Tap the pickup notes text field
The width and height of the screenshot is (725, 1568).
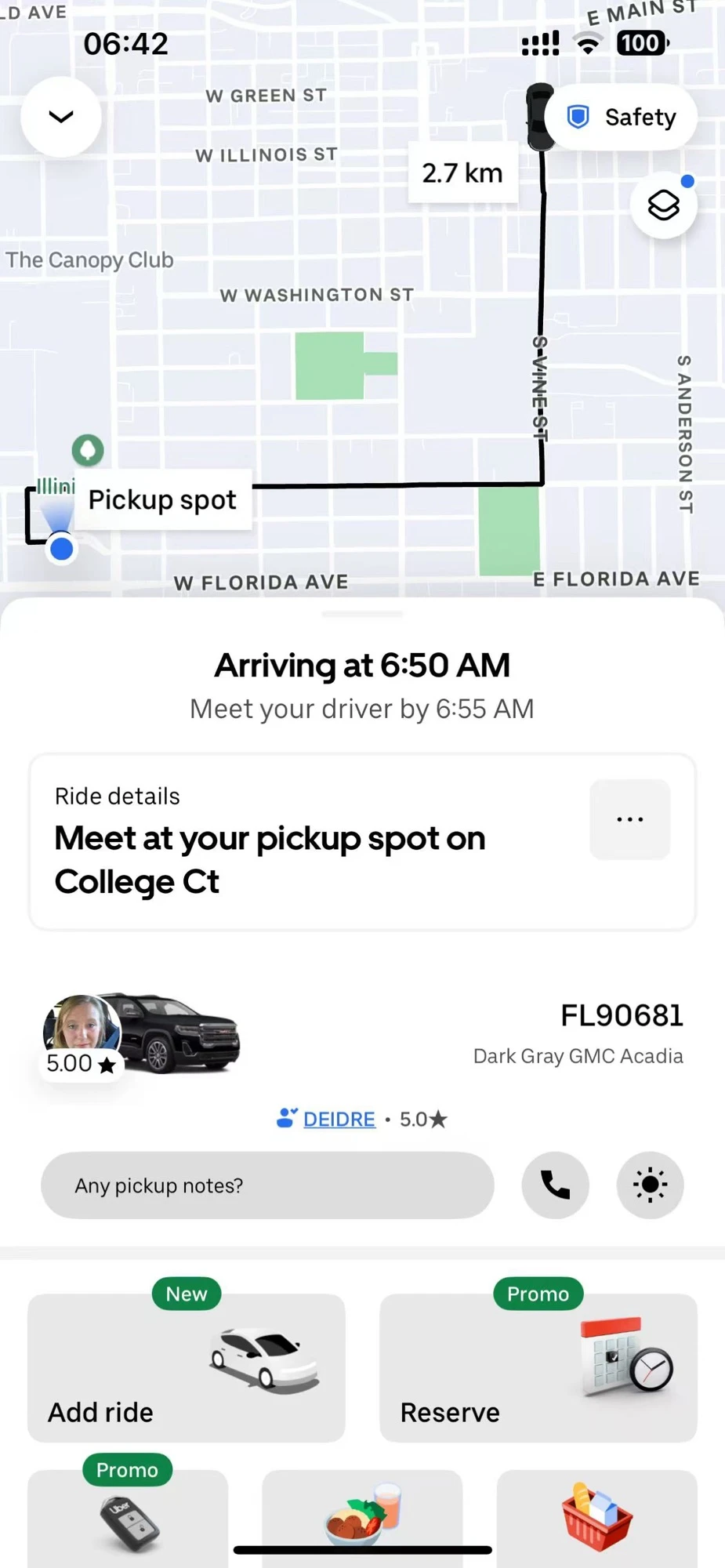tap(266, 1185)
